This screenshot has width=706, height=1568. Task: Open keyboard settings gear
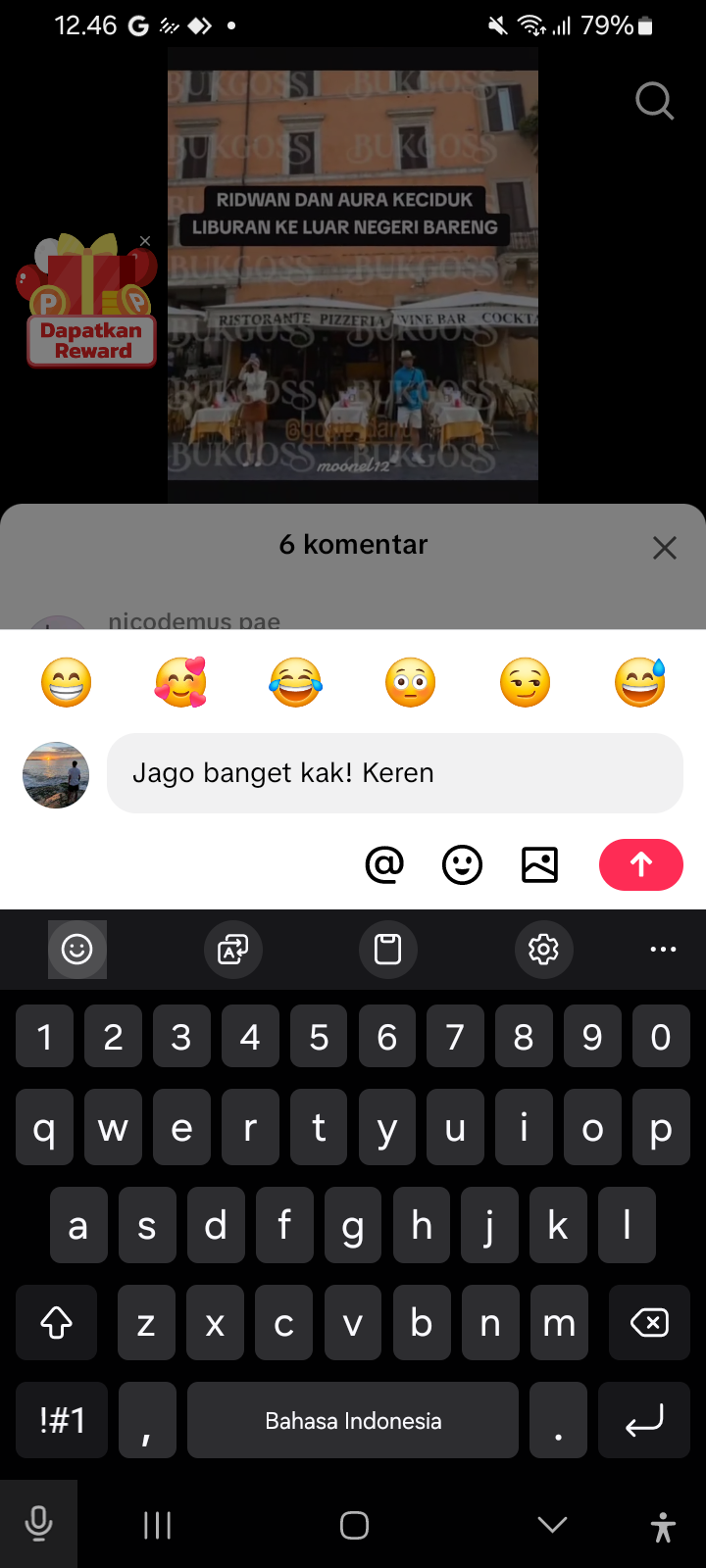[543, 949]
